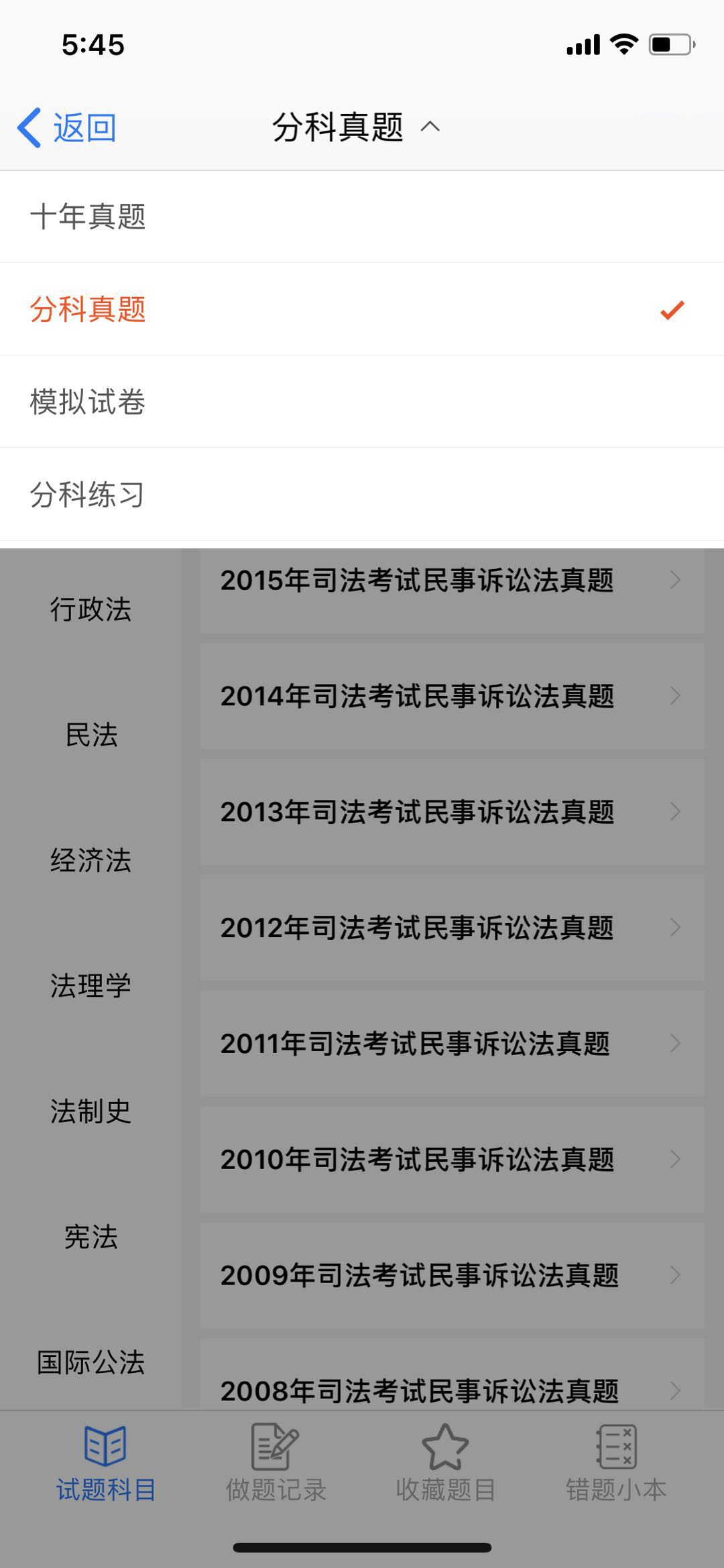724x1568 pixels.
Task: Open the 收藏题目 tab
Action: click(x=445, y=1463)
